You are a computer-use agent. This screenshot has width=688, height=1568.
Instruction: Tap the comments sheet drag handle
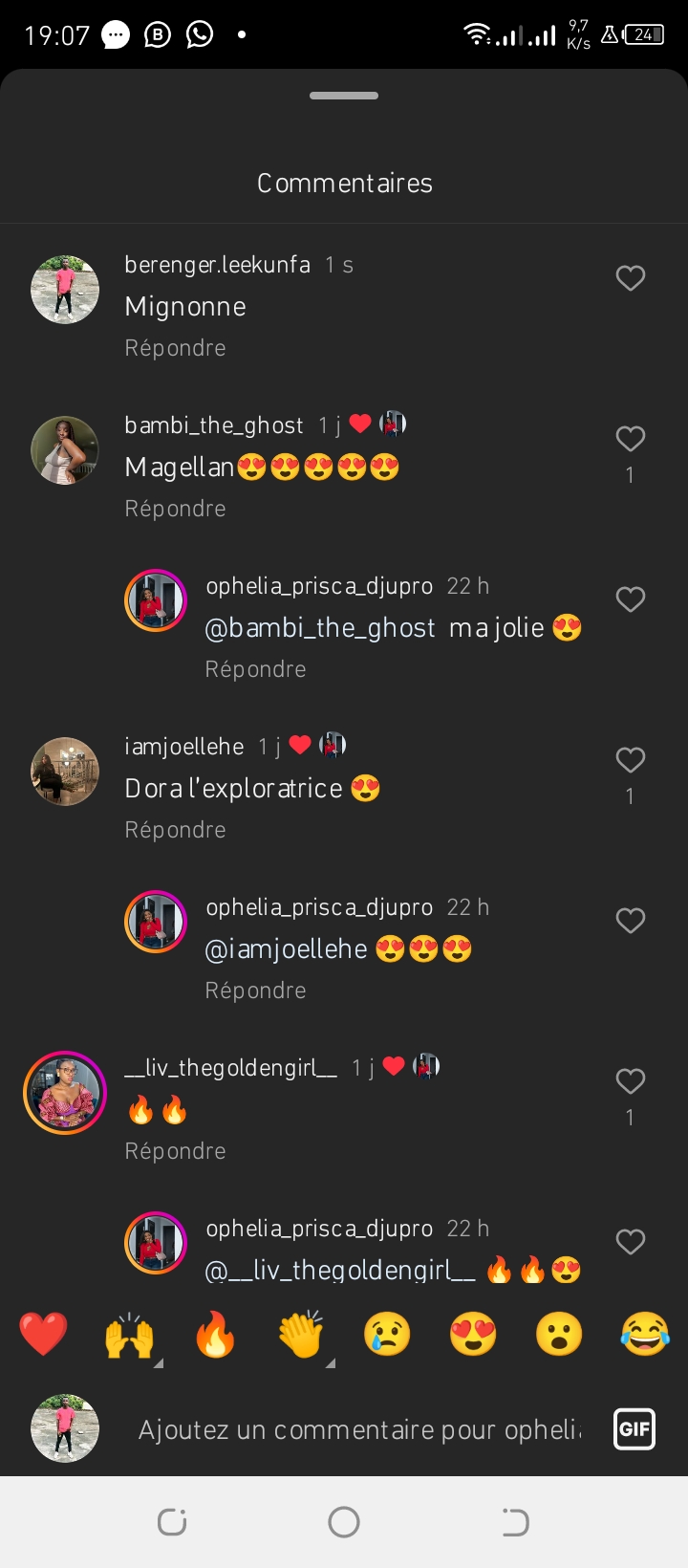click(344, 96)
